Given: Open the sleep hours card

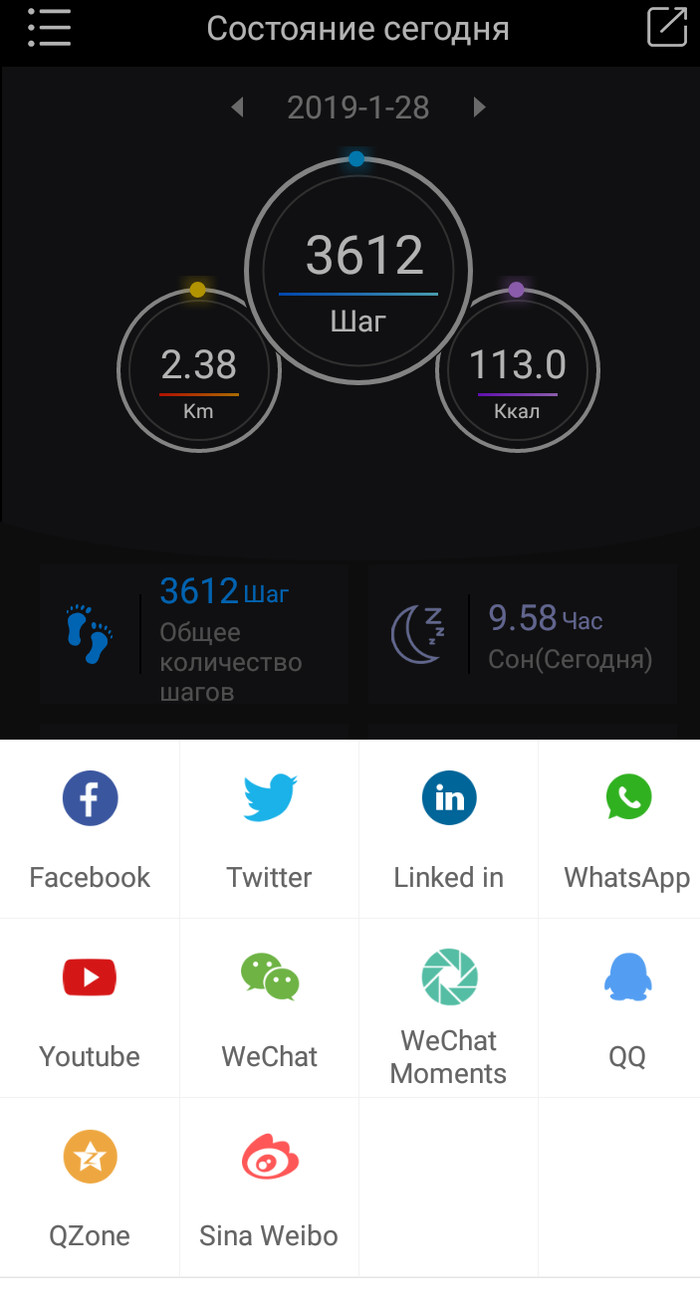Looking at the screenshot, I should pos(523,634).
